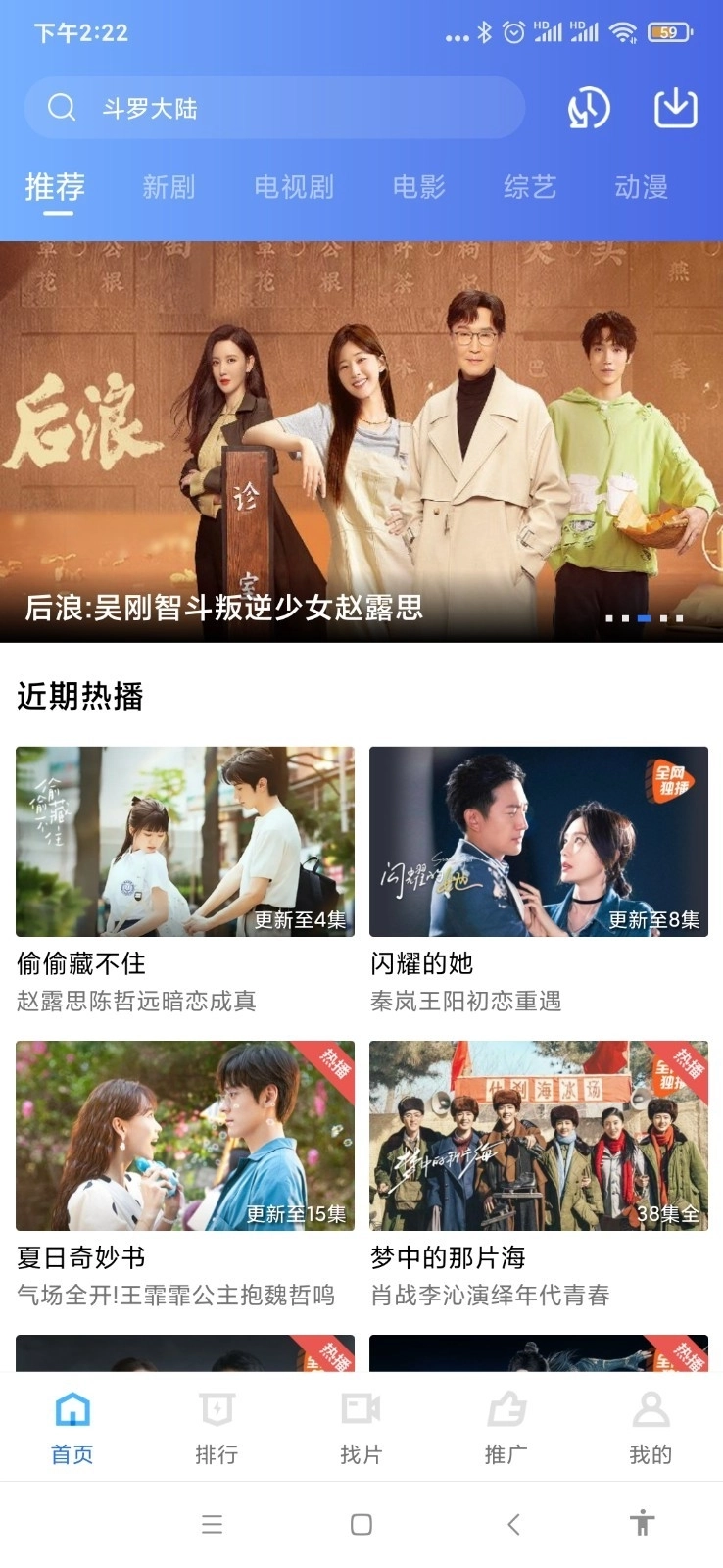Screen dimensions: 723x1568
Task: Open the watch history icon
Action: click(x=589, y=108)
